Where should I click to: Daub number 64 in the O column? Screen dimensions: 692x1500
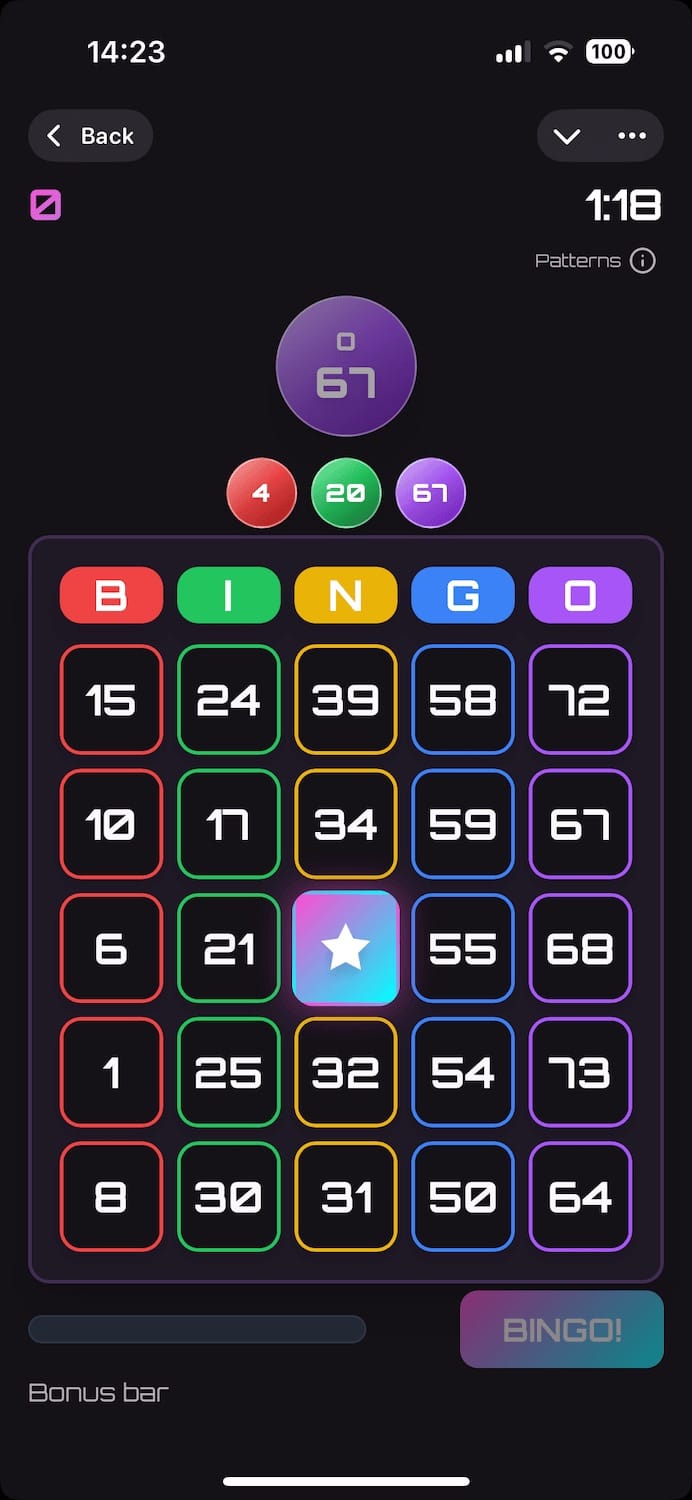[580, 1196]
